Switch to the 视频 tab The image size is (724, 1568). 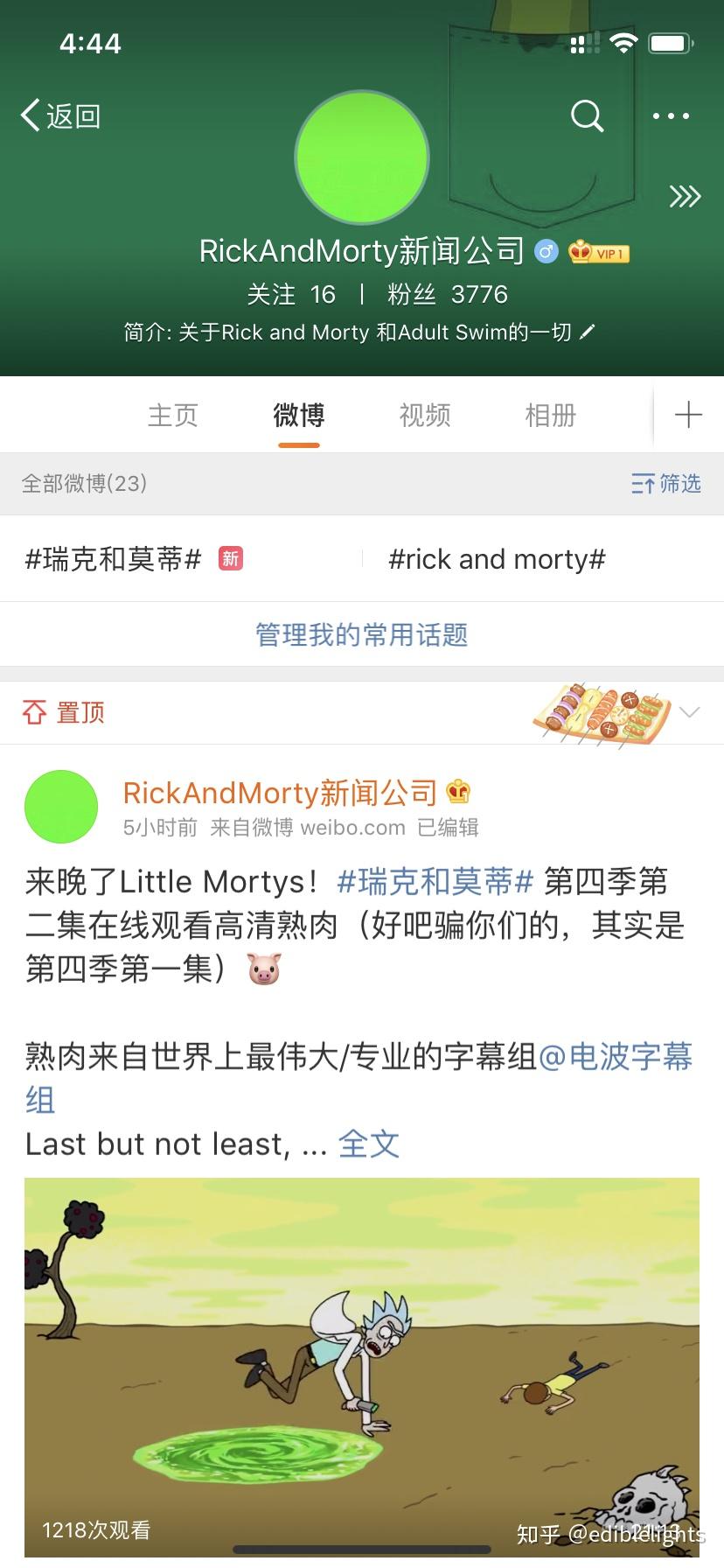click(425, 416)
